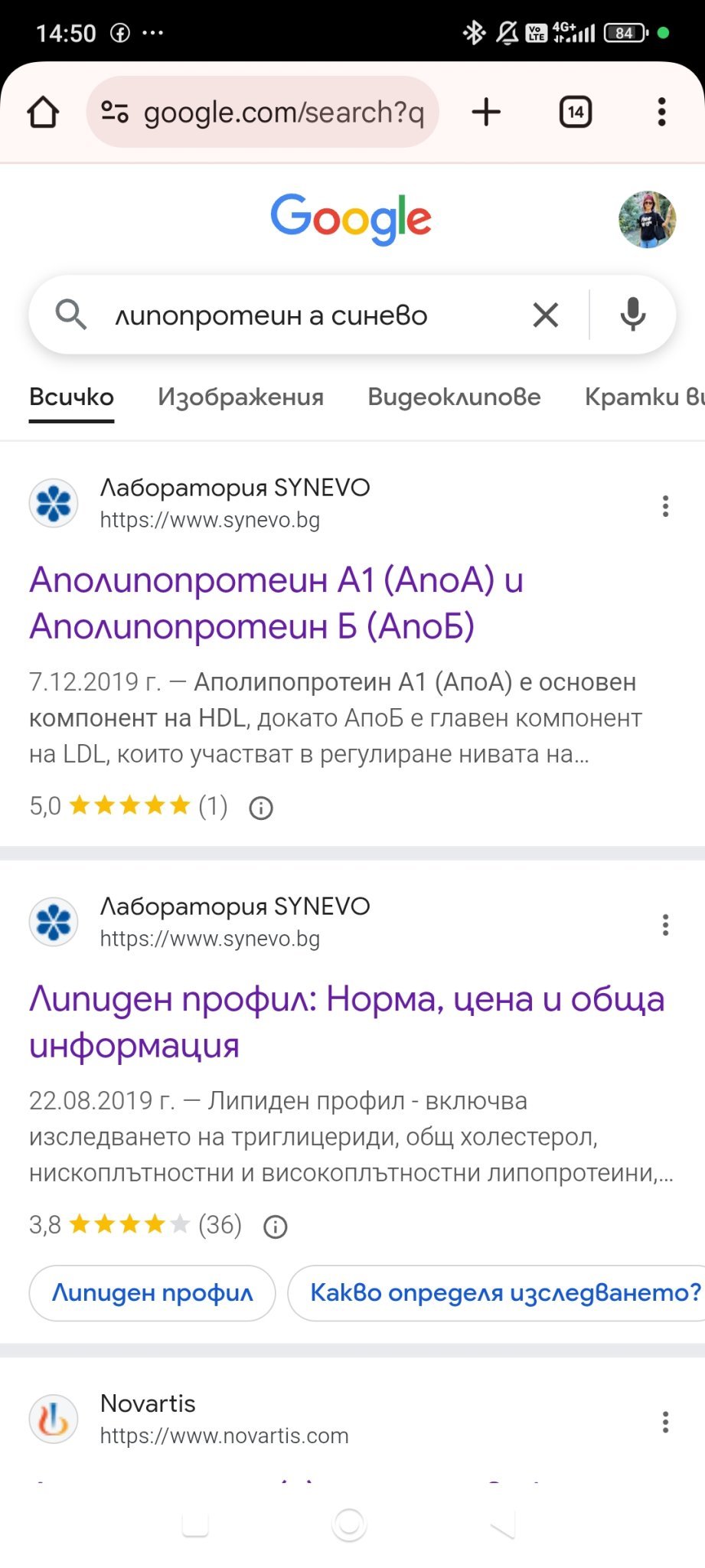Open the Google account profile picture
The image size is (705, 1568).
click(647, 220)
